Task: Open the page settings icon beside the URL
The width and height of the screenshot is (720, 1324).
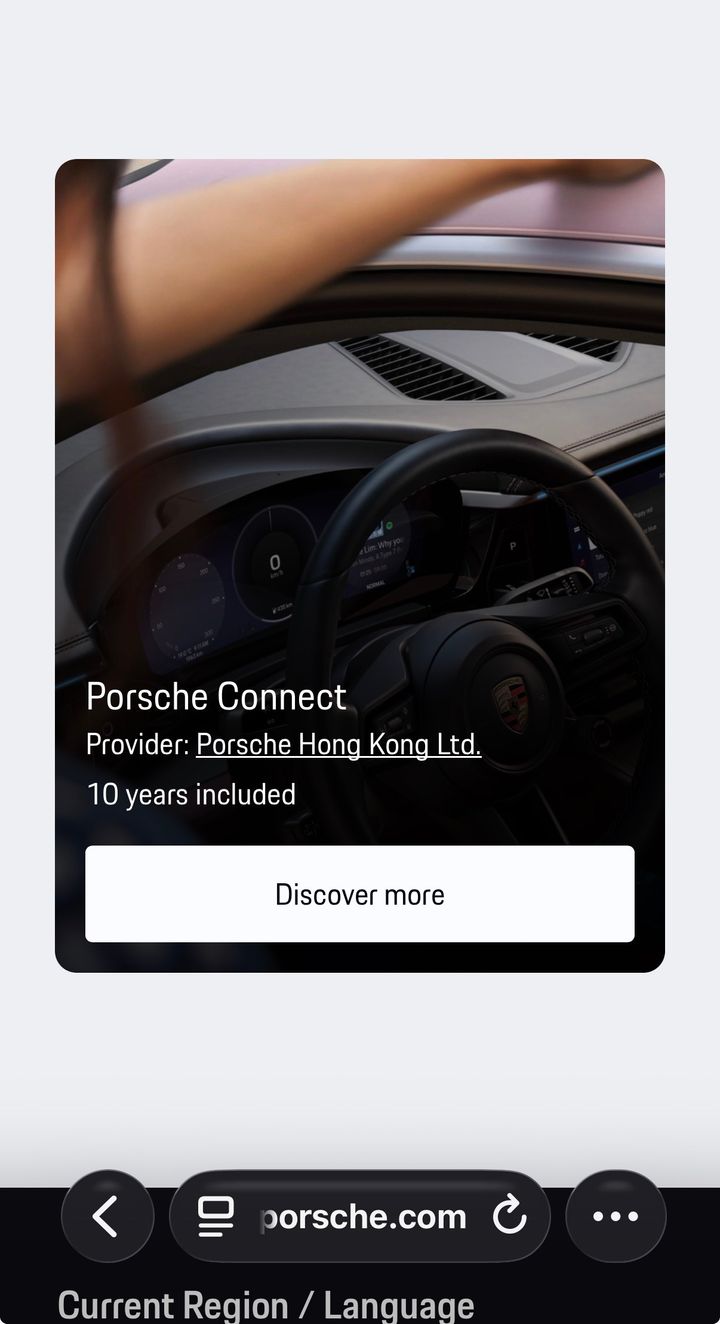Action: click(215, 1216)
